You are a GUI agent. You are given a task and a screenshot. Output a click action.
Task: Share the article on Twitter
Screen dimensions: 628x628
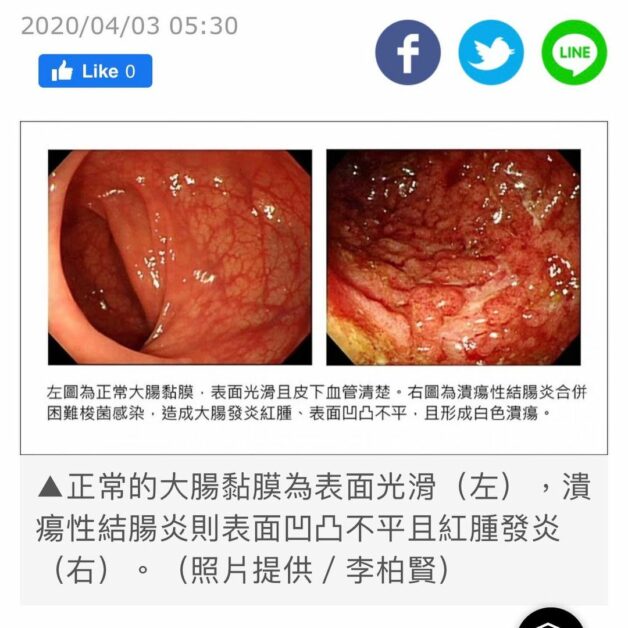point(491,53)
